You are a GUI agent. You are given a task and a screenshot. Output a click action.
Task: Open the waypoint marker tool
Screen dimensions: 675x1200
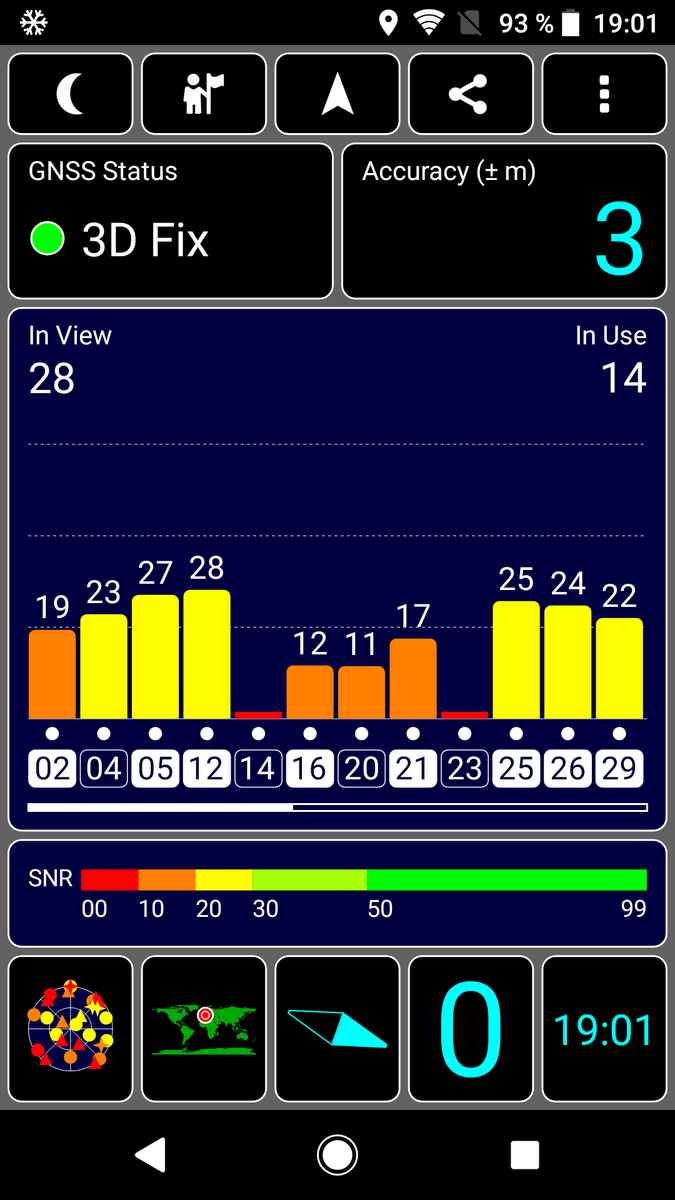[204, 94]
